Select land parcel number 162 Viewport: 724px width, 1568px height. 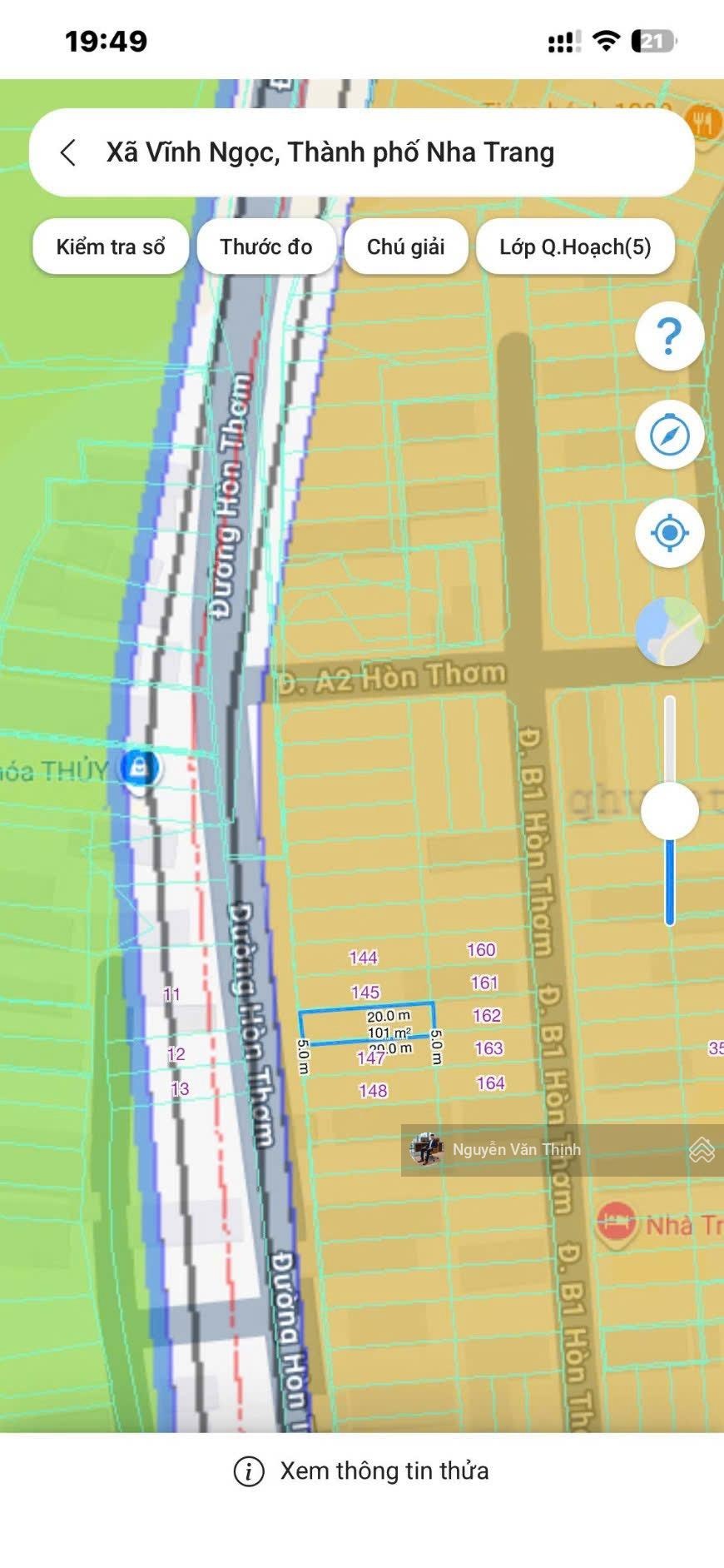[x=487, y=1015]
